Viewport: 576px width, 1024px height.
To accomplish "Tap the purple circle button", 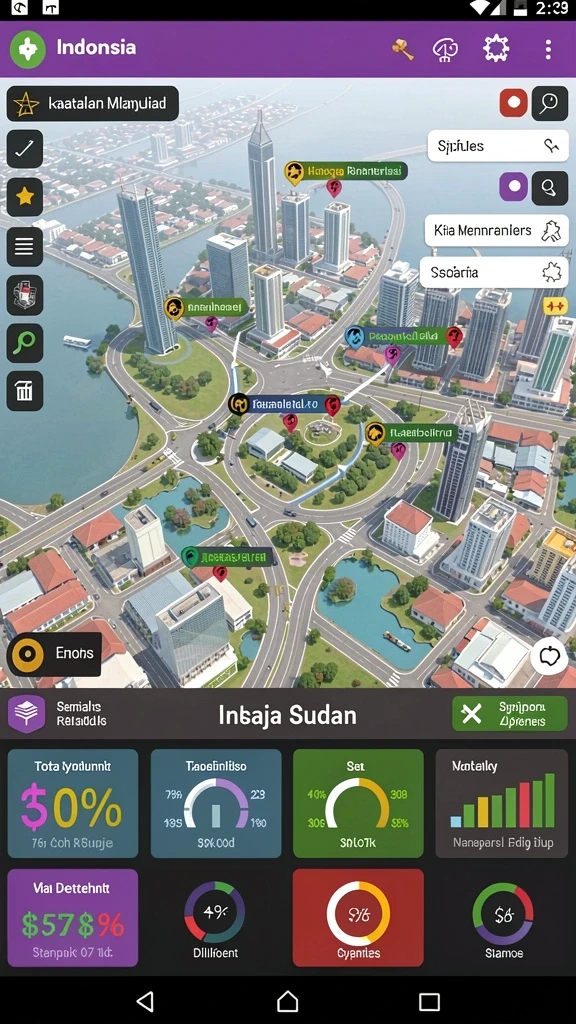I will pos(513,187).
